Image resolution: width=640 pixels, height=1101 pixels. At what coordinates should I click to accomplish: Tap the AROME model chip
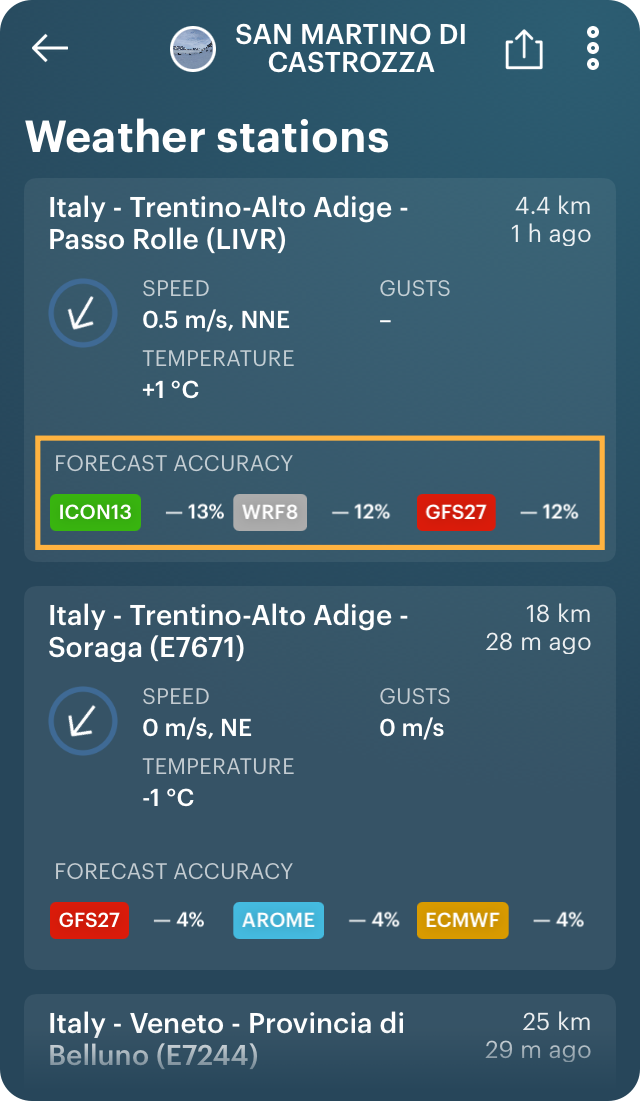pos(278,920)
